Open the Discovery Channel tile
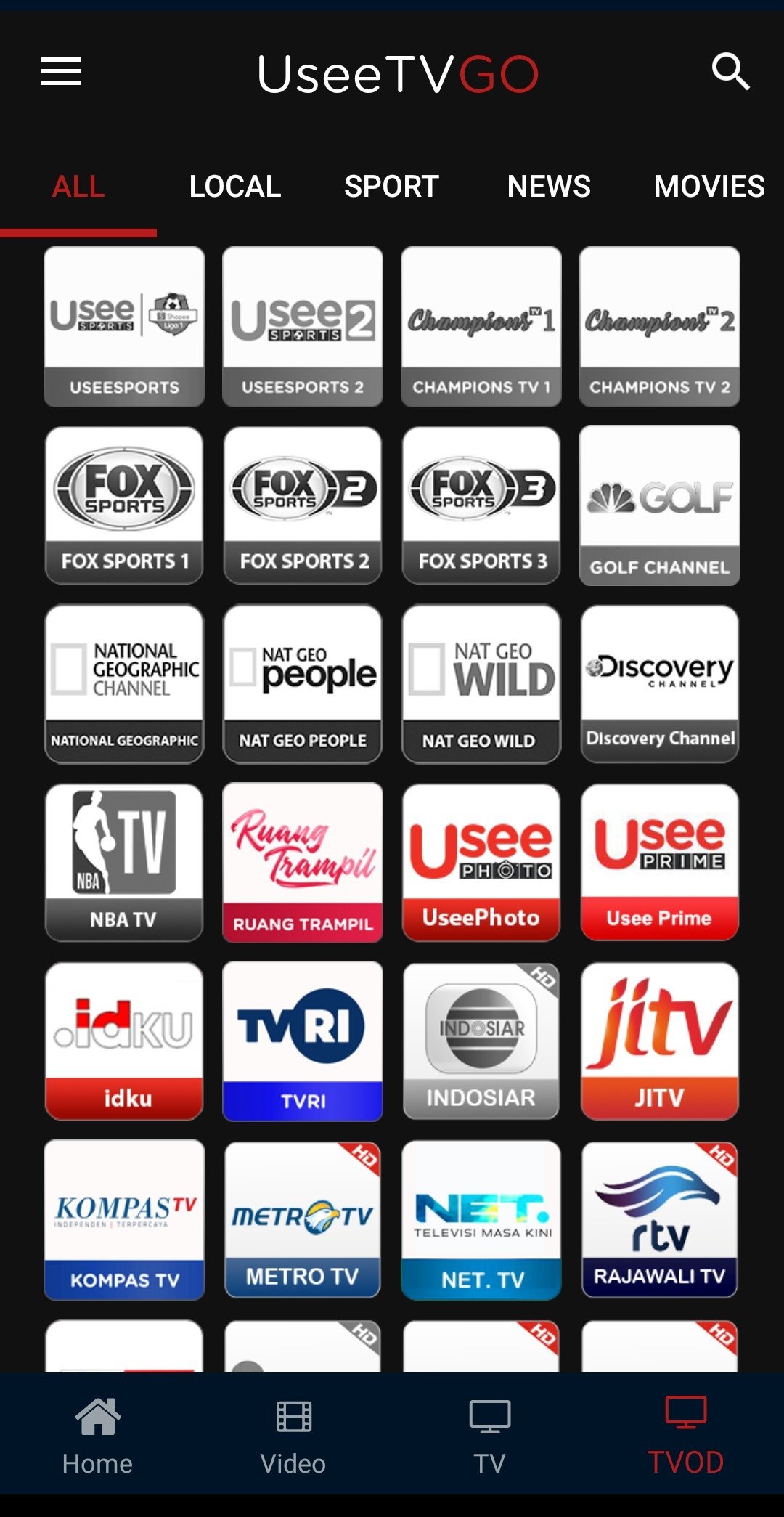This screenshot has height=1517, width=784. pyautogui.click(x=660, y=684)
